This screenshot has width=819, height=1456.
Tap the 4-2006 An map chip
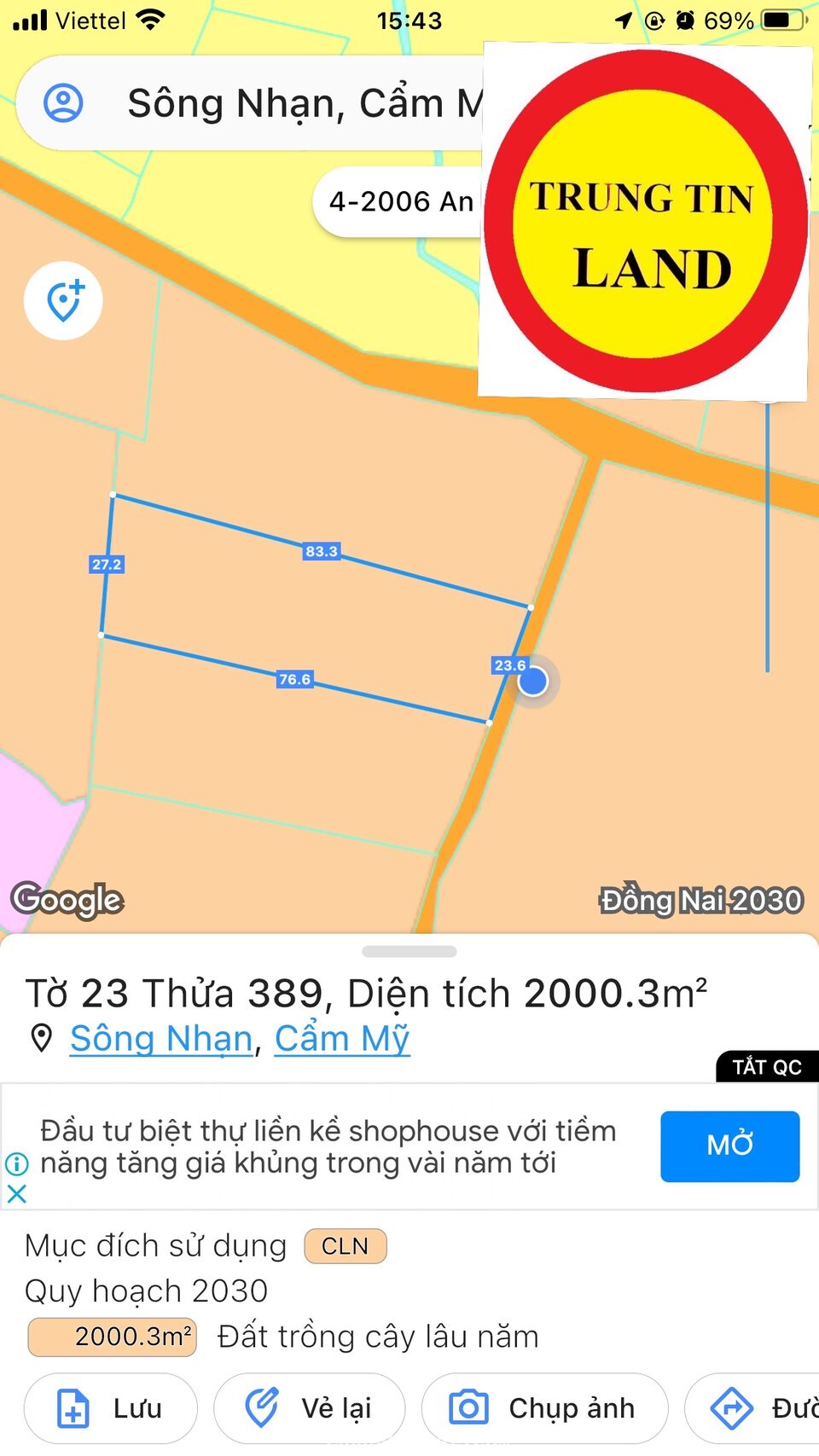coord(399,201)
